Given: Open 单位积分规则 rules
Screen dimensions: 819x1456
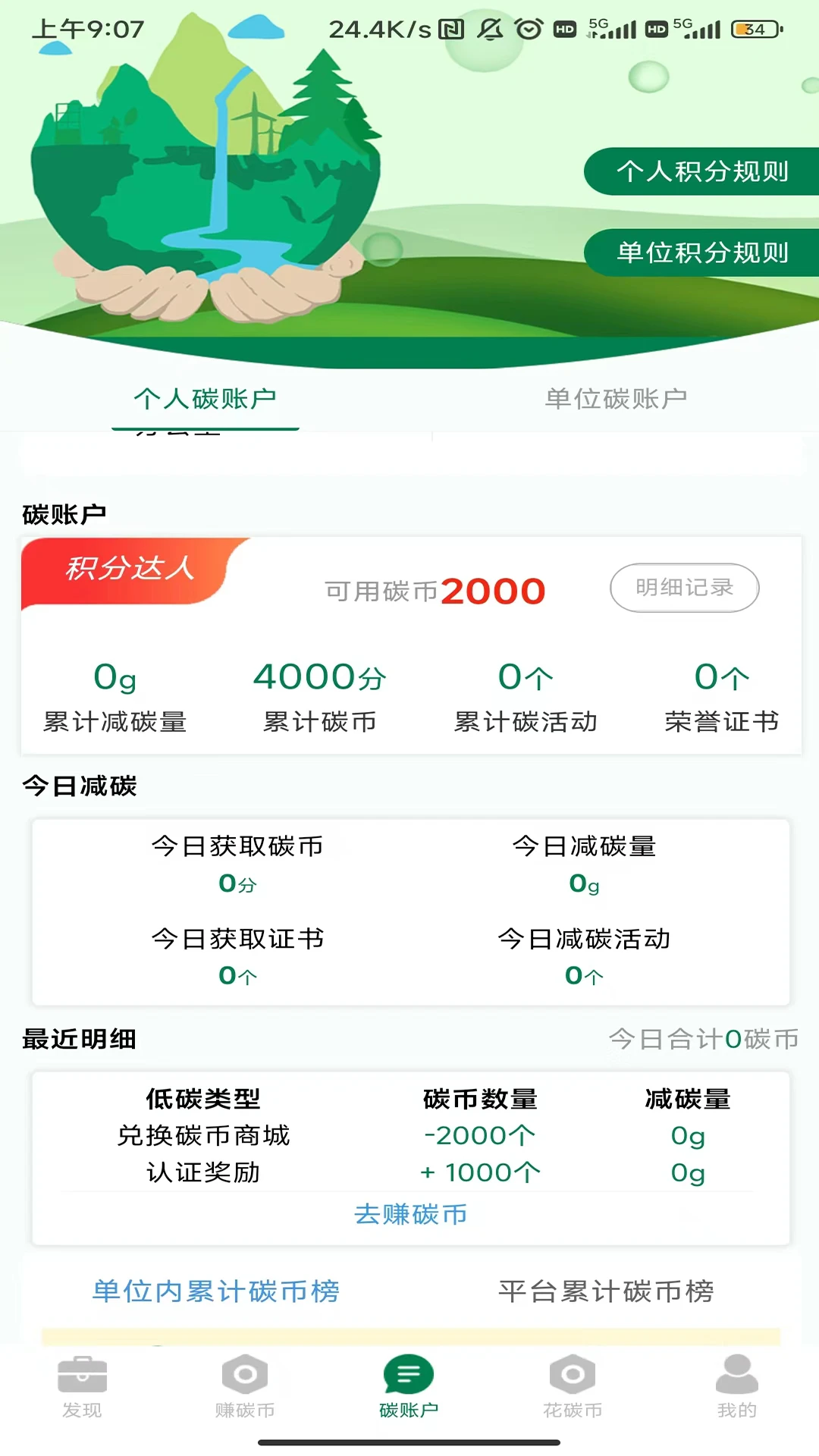Looking at the screenshot, I should click(x=702, y=253).
